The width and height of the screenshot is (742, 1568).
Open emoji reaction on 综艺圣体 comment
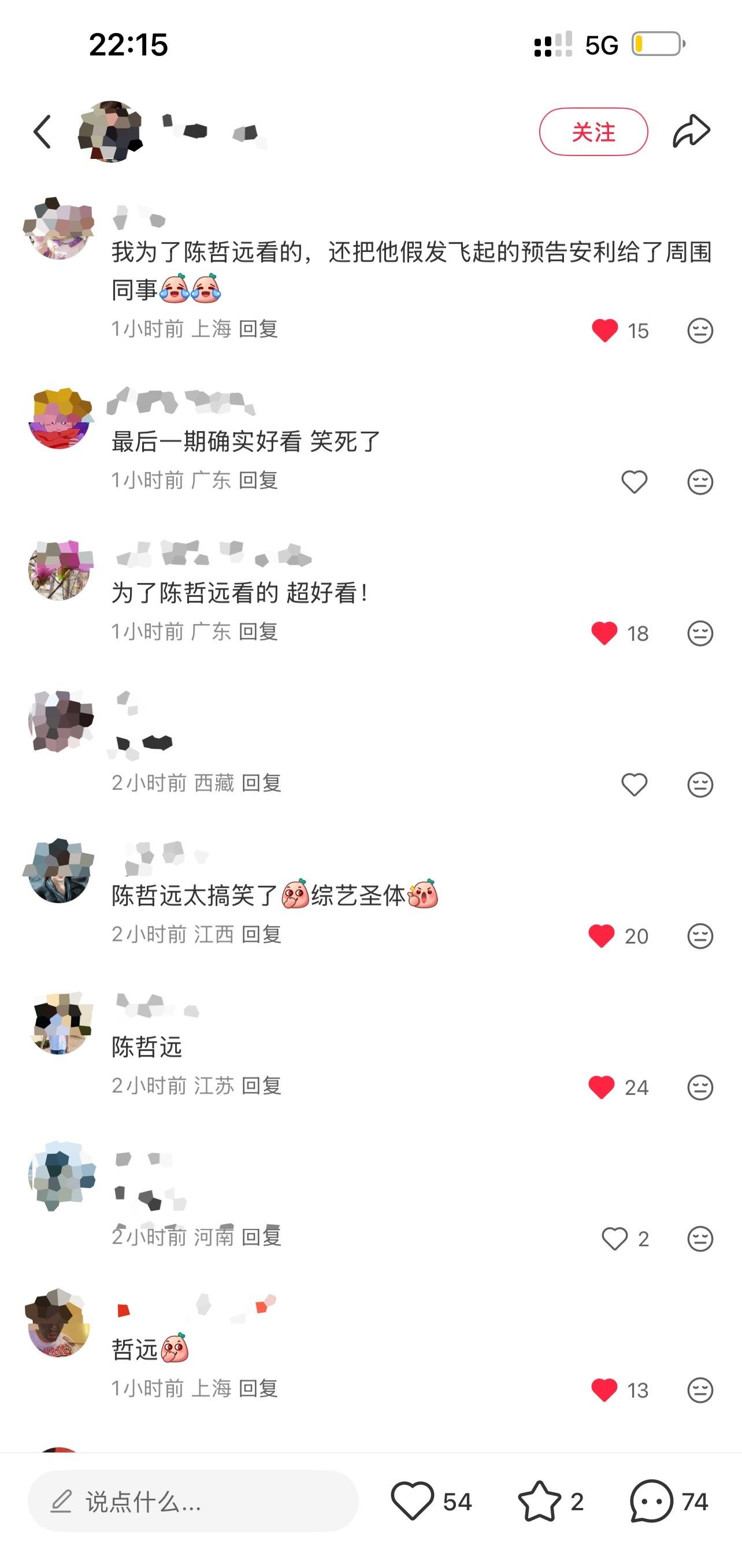pos(699,935)
